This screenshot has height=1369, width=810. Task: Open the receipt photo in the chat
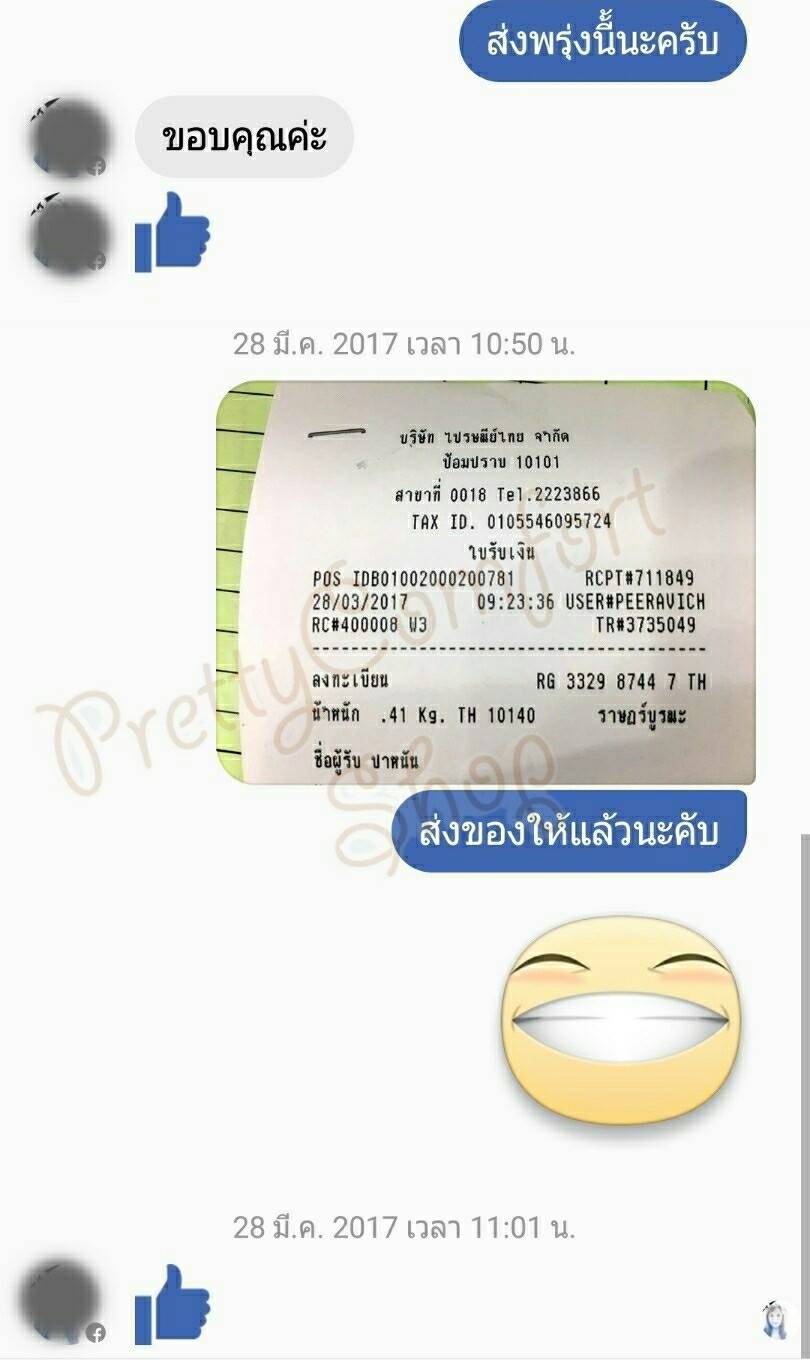pos(486,580)
